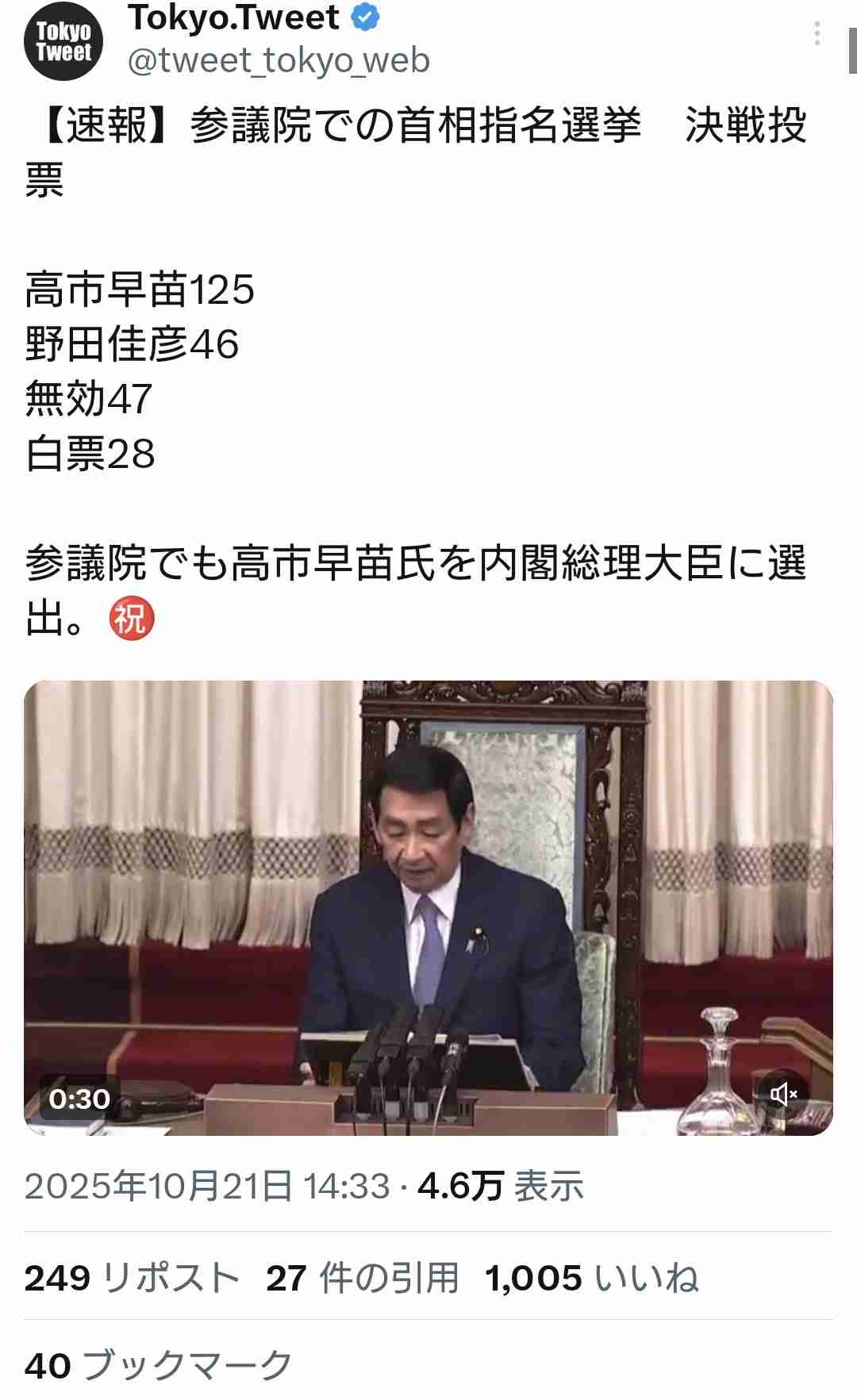The height and width of the screenshot is (1400, 857).
Task: View the 249 reposts list
Action: (132, 1279)
